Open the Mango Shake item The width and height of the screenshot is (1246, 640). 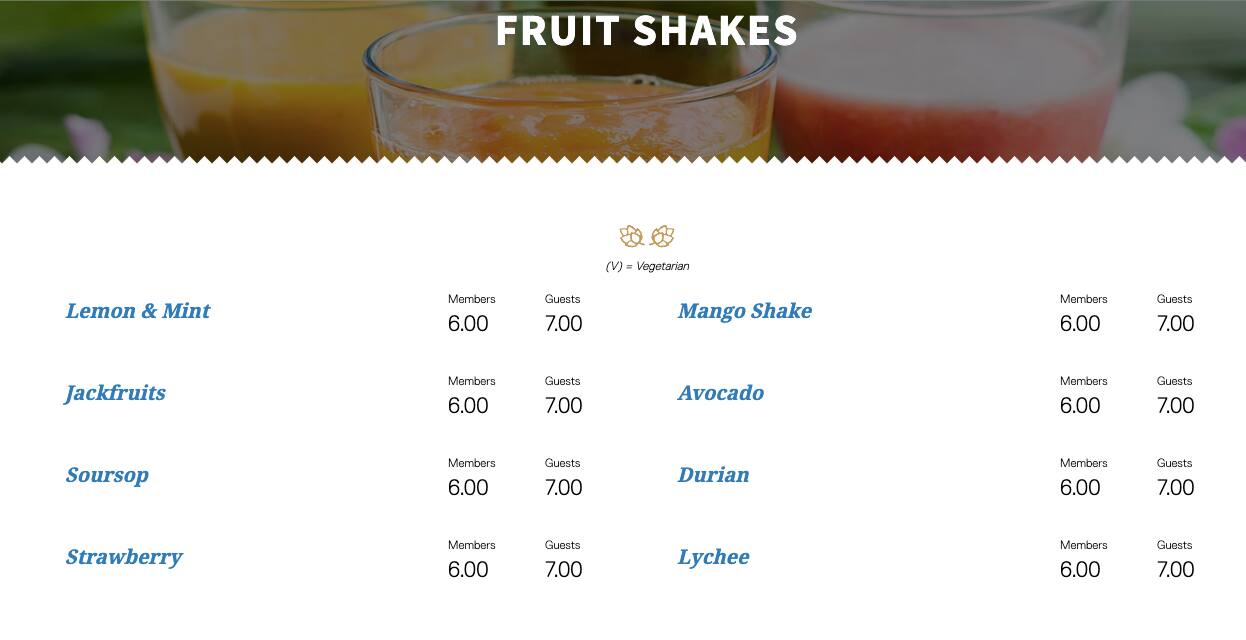[x=744, y=311]
